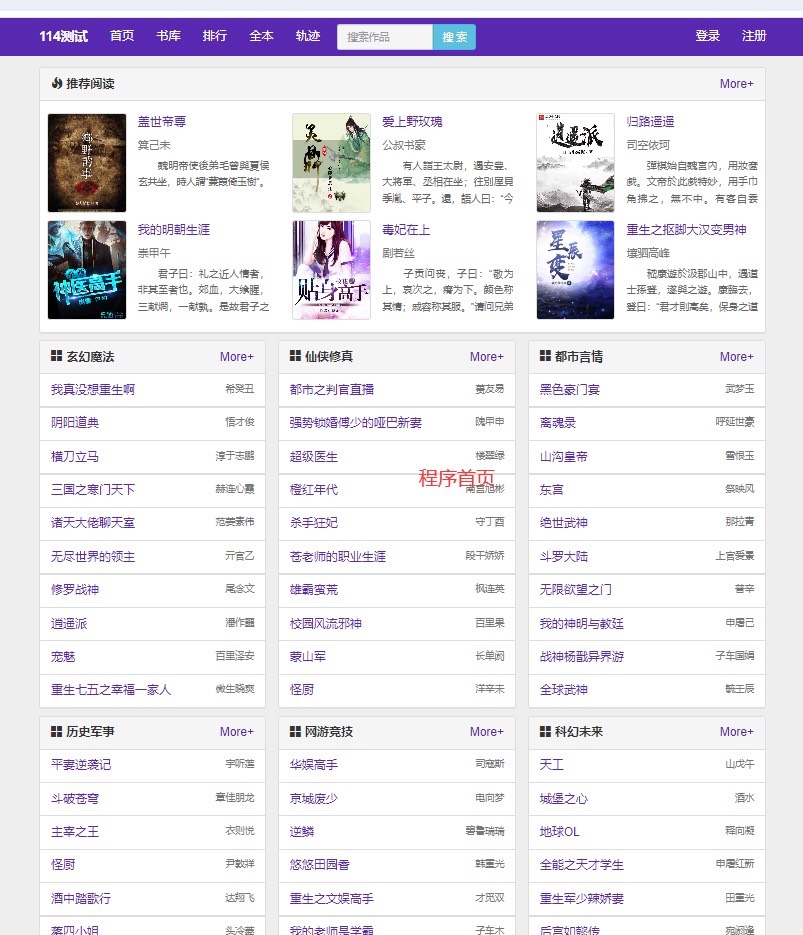
Task: Open the 书库 nav item
Action: coord(168,36)
